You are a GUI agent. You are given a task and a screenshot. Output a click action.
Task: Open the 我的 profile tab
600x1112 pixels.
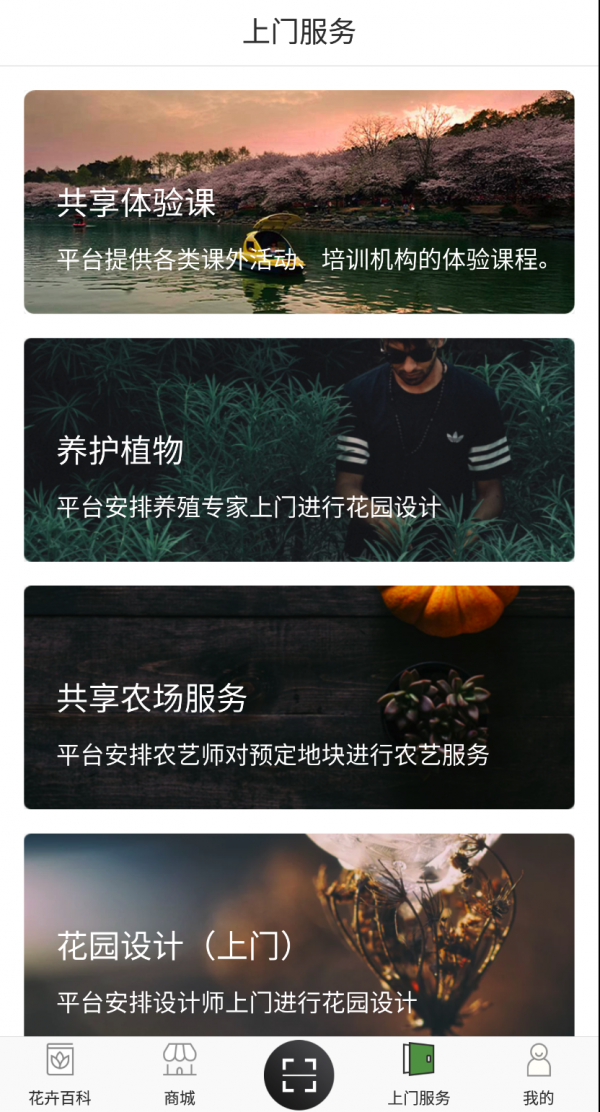[538, 1074]
